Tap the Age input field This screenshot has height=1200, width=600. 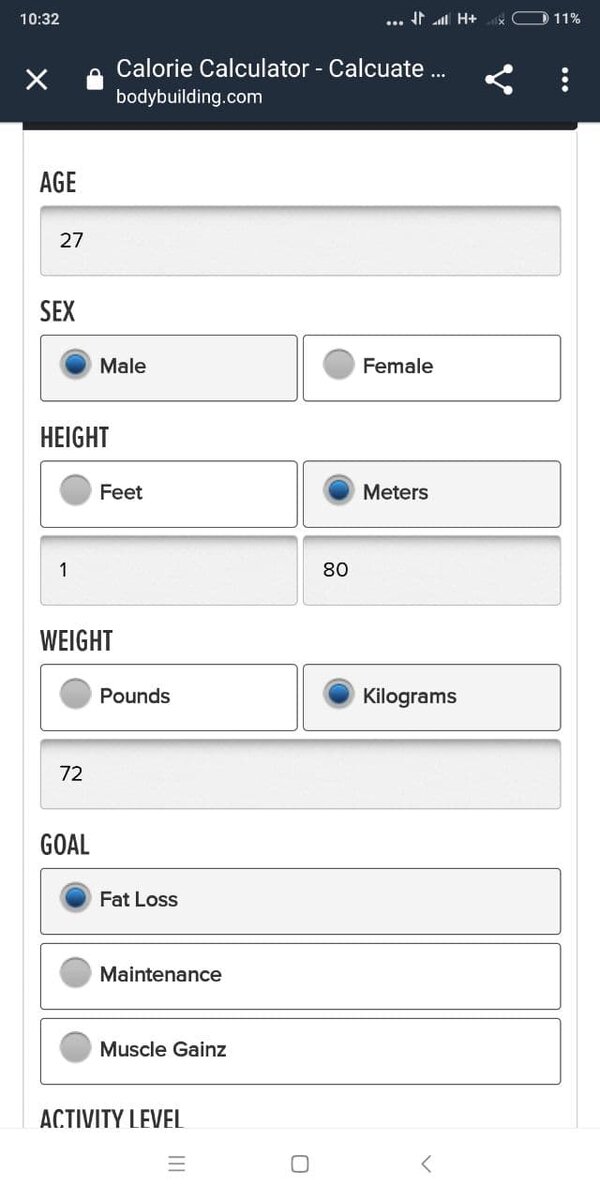(300, 240)
